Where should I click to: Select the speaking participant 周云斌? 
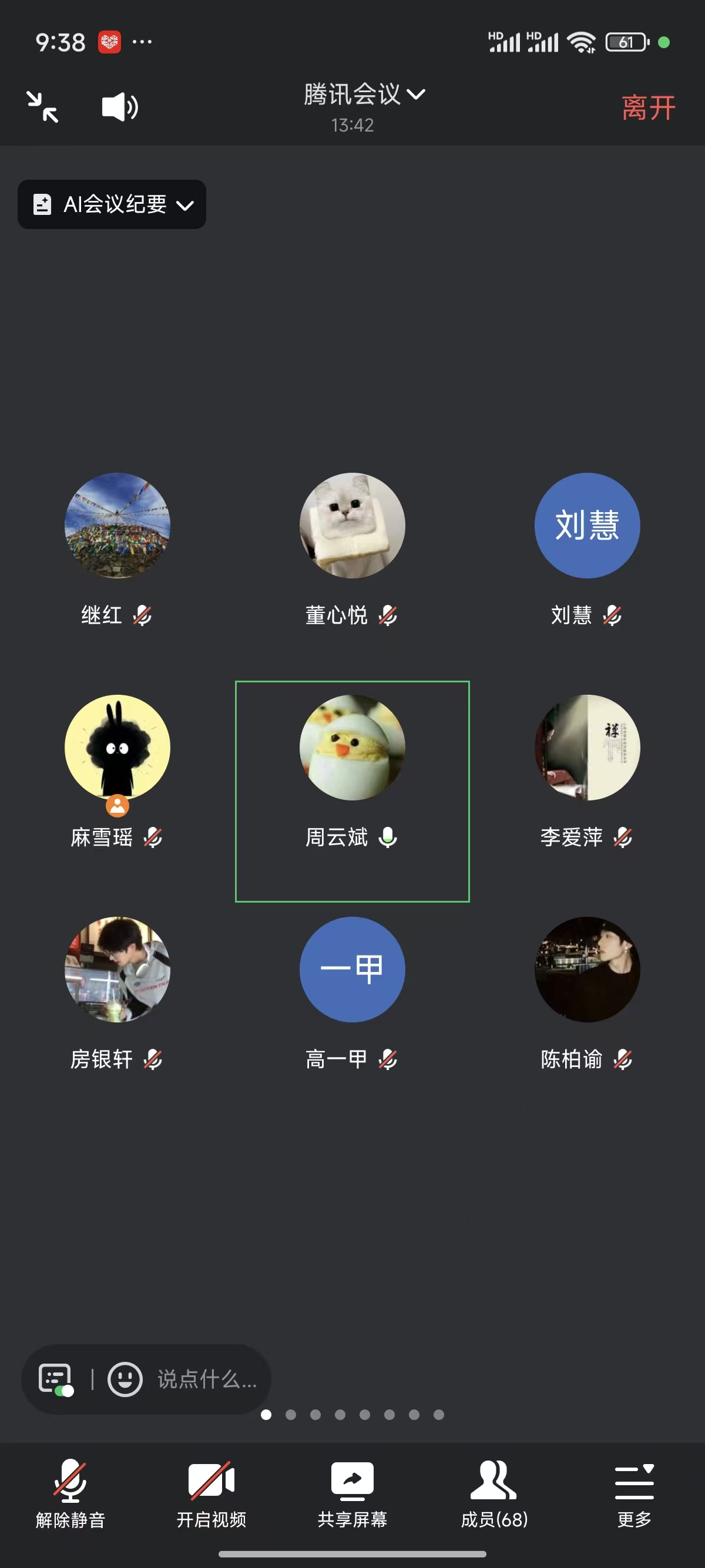(352, 748)
